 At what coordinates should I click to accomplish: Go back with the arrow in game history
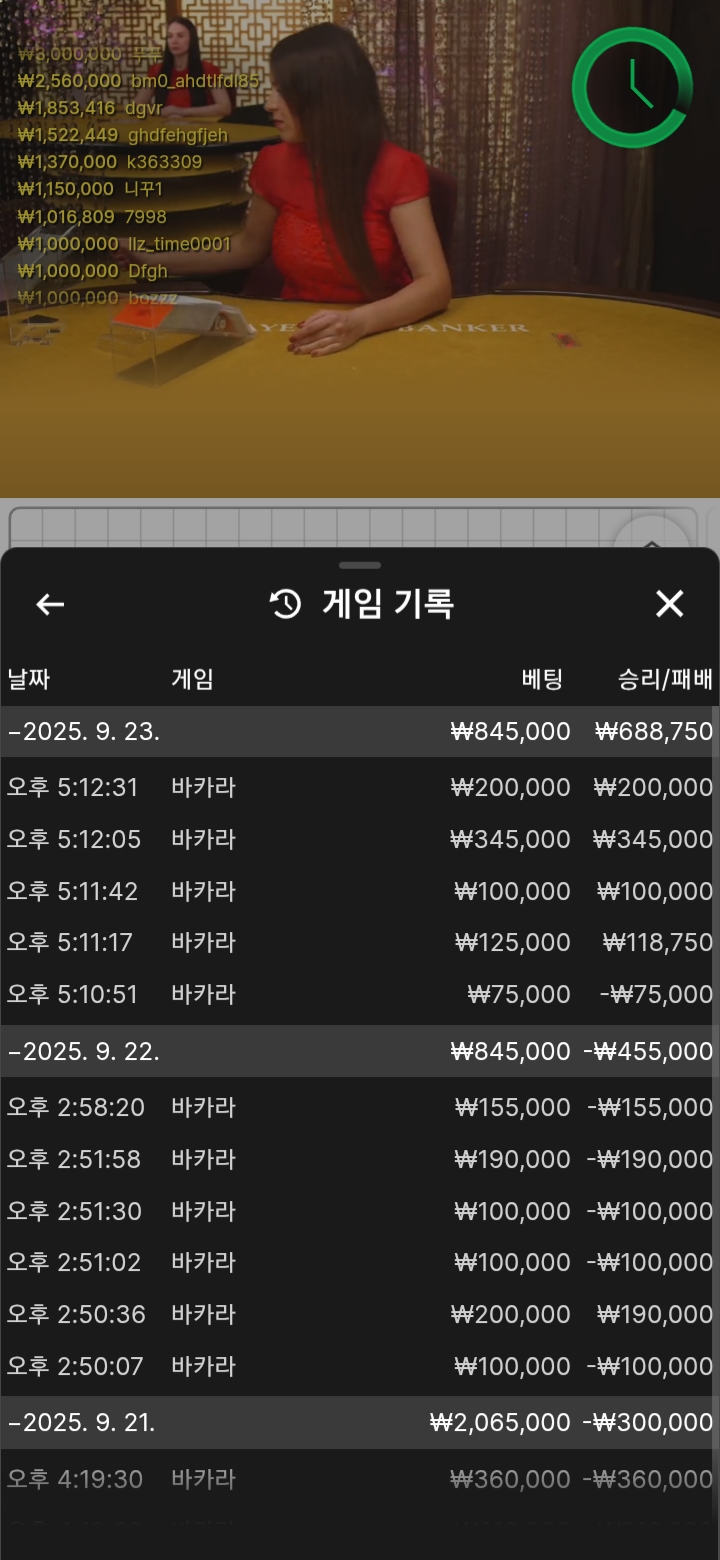point(50,604)
